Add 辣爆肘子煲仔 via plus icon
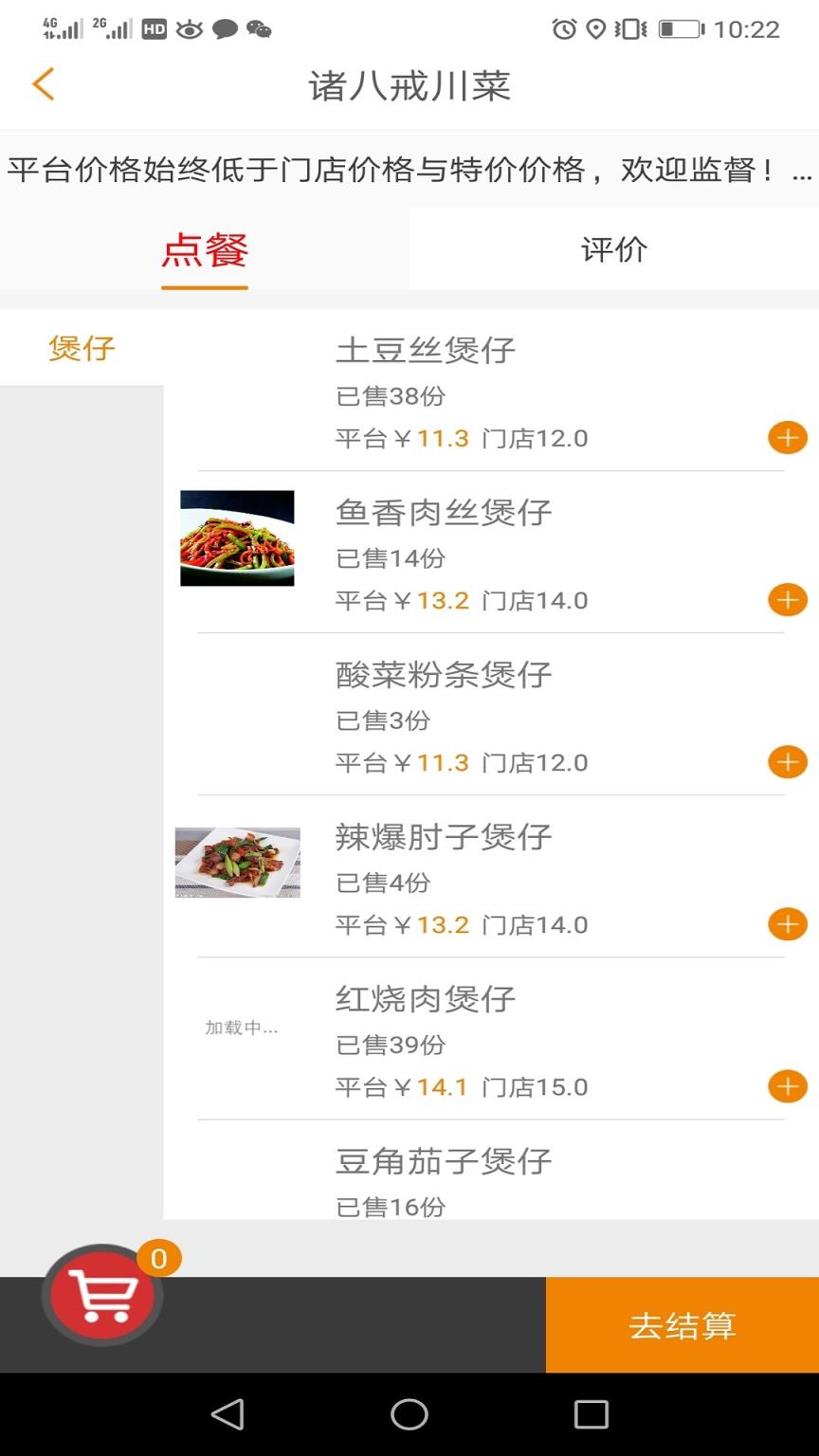This screenshot has width=819, height=1456. click(x=787, y=923)
